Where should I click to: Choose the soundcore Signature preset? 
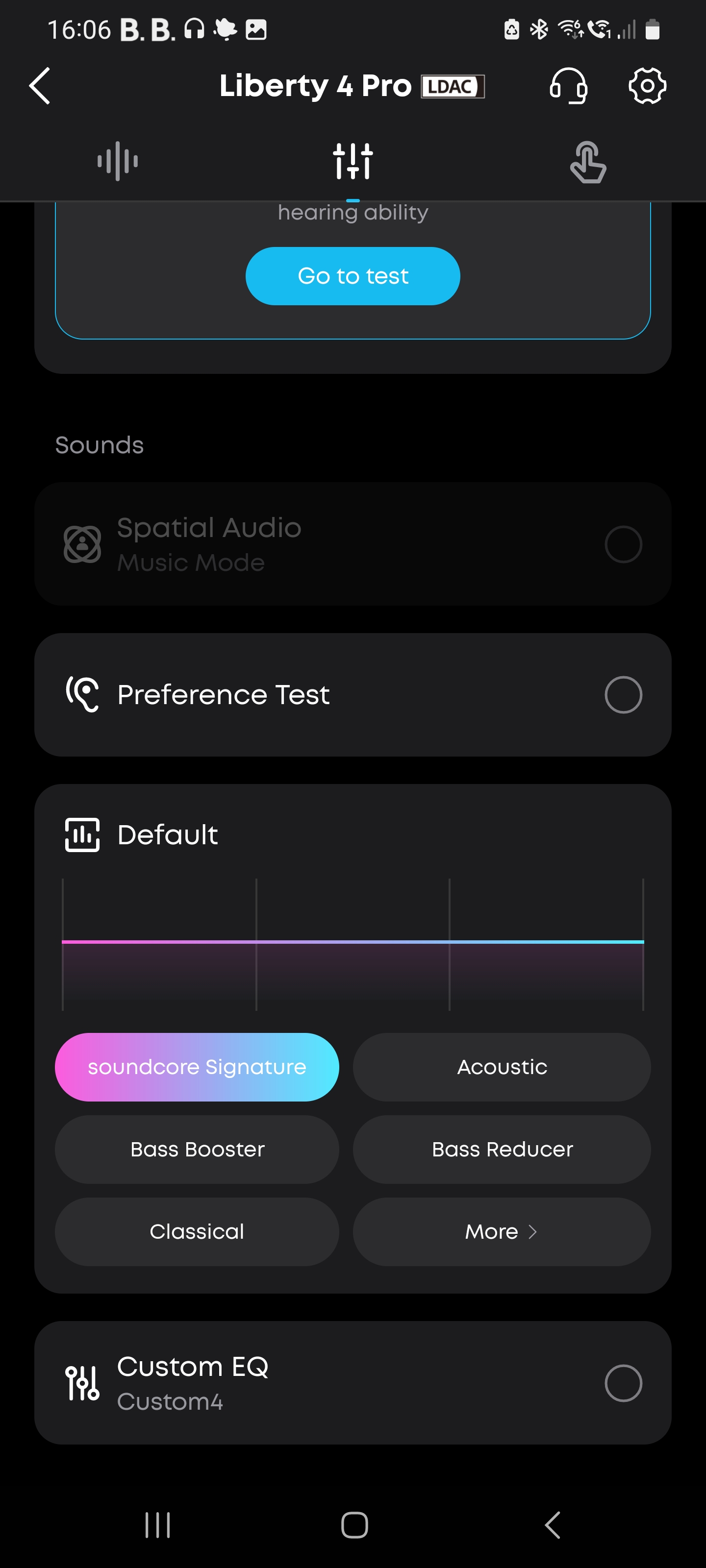(x=197, y=1067)
